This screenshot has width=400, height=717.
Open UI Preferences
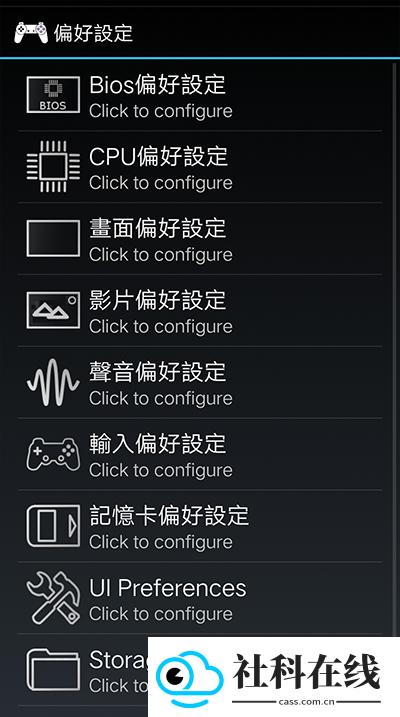point(200,598)
